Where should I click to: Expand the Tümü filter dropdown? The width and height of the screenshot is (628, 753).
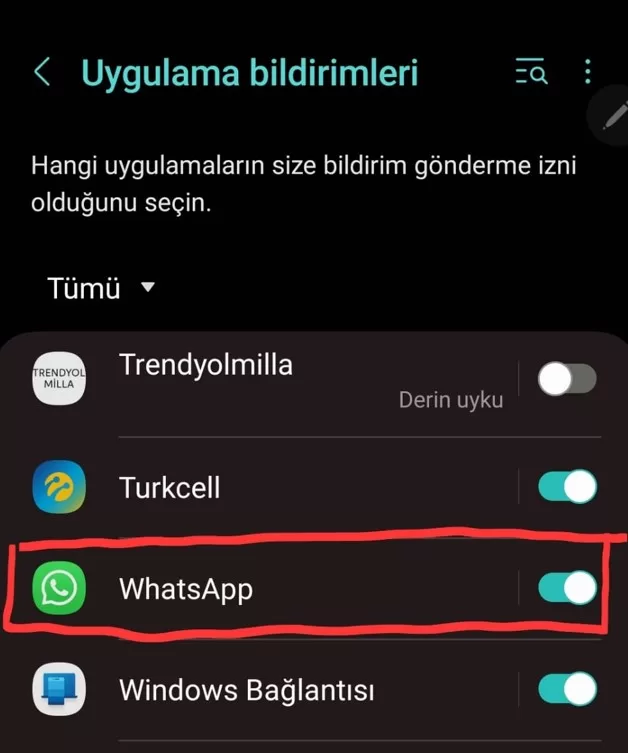pyautogui.click(x=101, y=289)
